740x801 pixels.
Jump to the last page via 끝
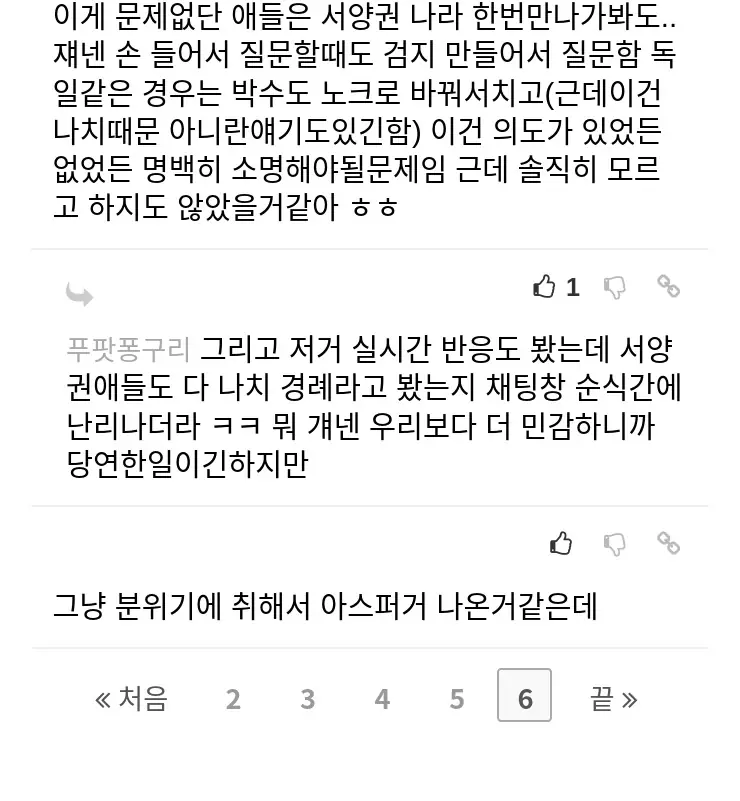(x=613, y=698)
